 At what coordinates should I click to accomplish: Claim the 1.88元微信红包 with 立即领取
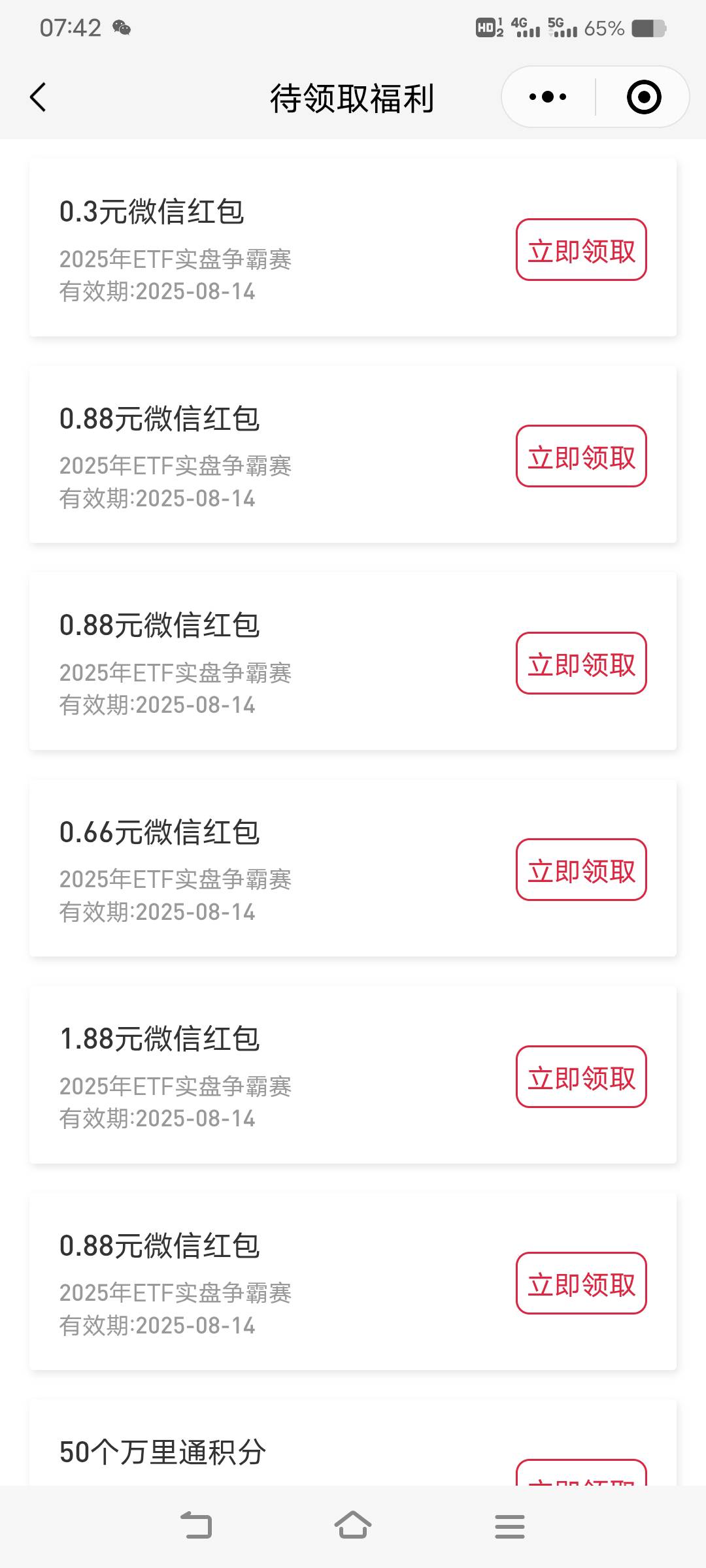[x=581, y=1077]
